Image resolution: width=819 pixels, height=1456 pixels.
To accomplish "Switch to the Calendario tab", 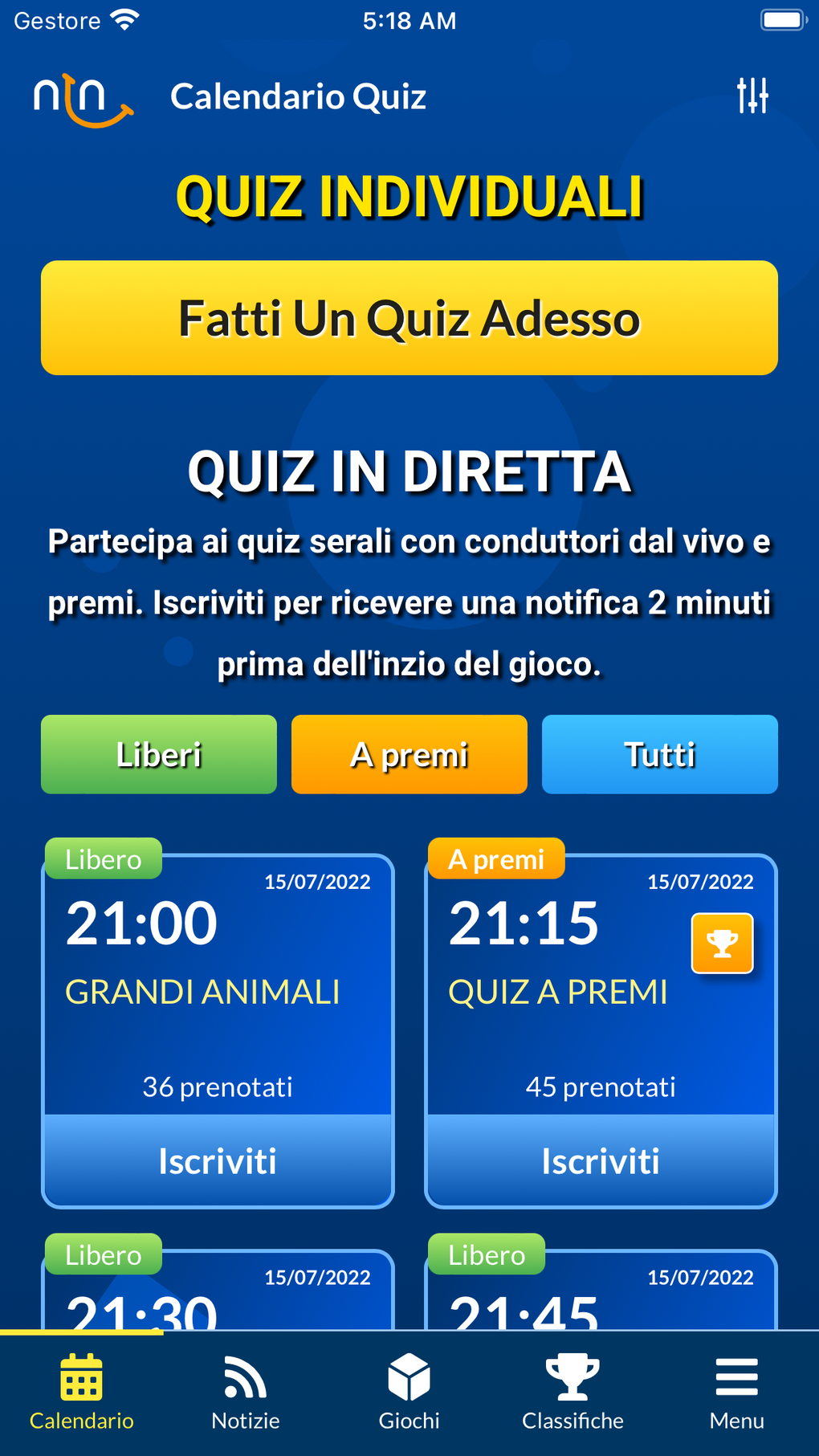I will tap(82, 1393).
